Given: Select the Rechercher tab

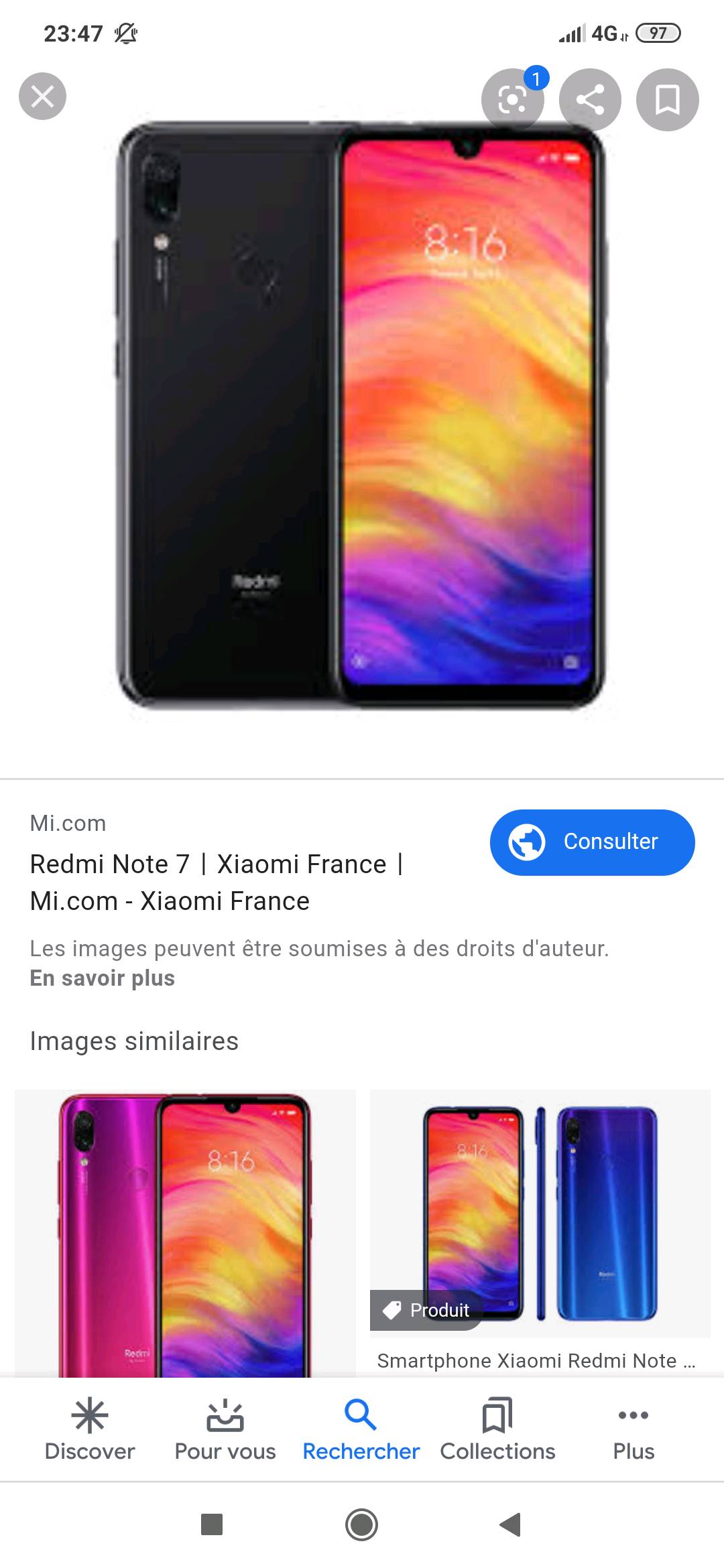Looking at the screenshot, I should click(361, 1430).
